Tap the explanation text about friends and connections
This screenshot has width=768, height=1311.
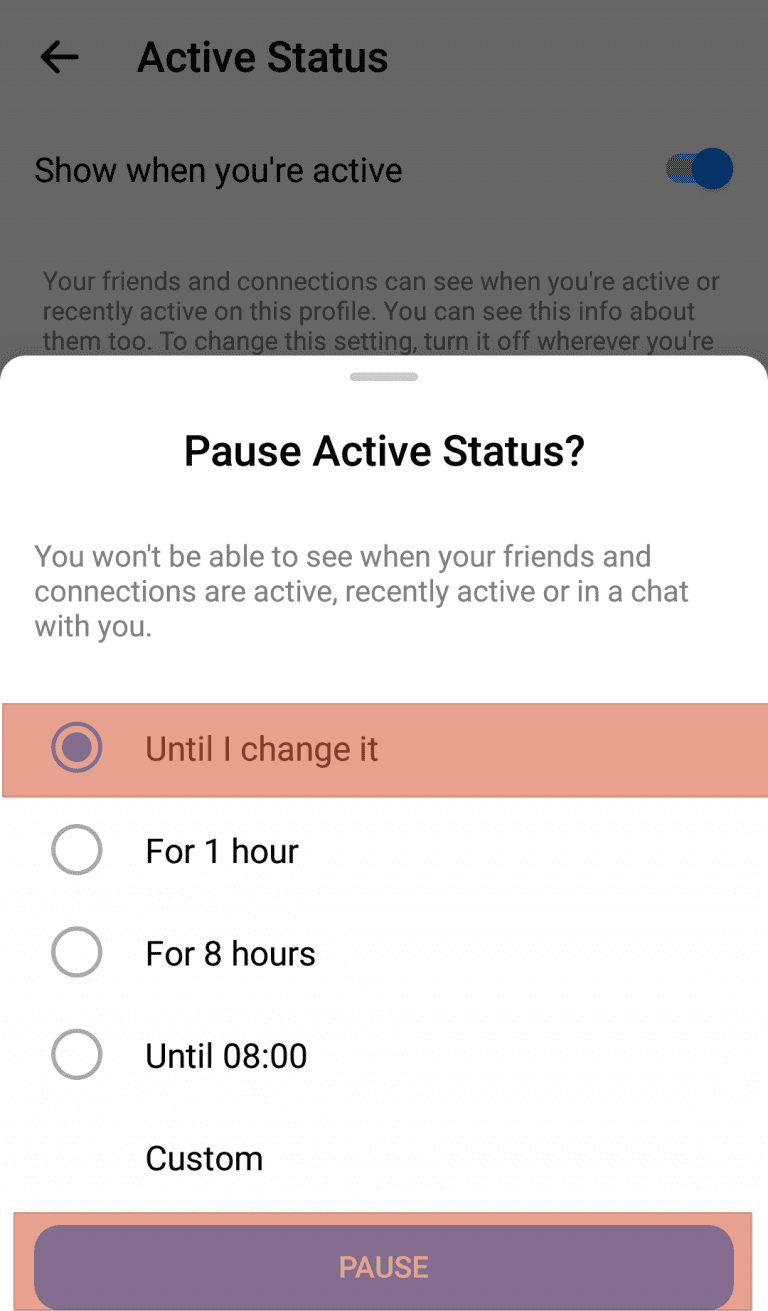click(362, 590)
